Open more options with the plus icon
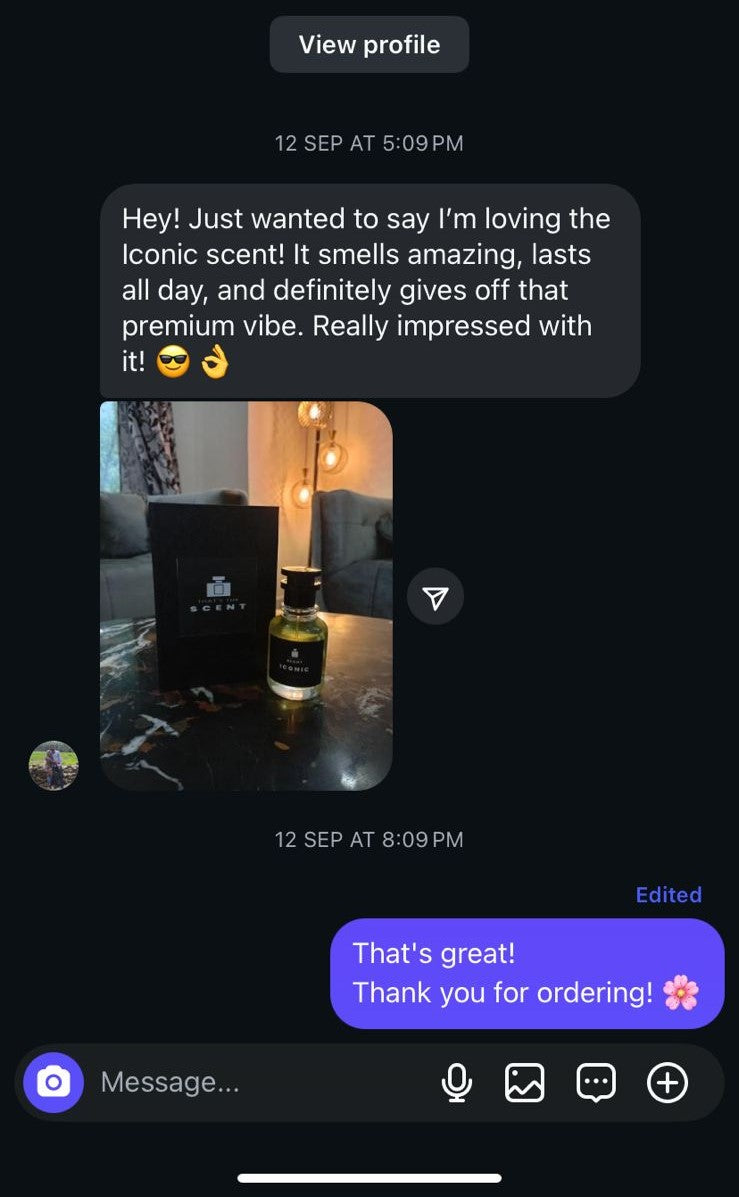The width and height of the screenshot is (739, 1197). click(667, 1082)
